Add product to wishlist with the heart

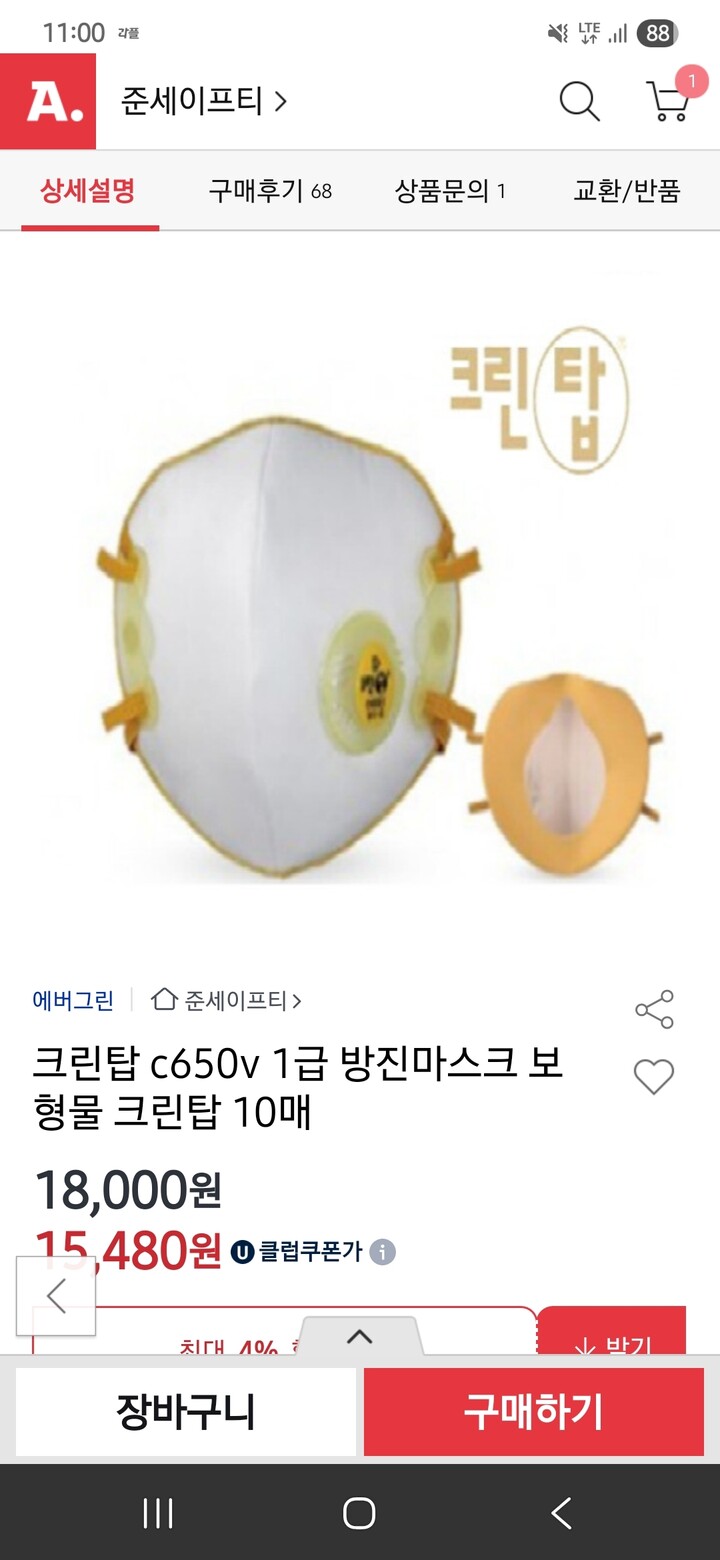coord(655,1078)
